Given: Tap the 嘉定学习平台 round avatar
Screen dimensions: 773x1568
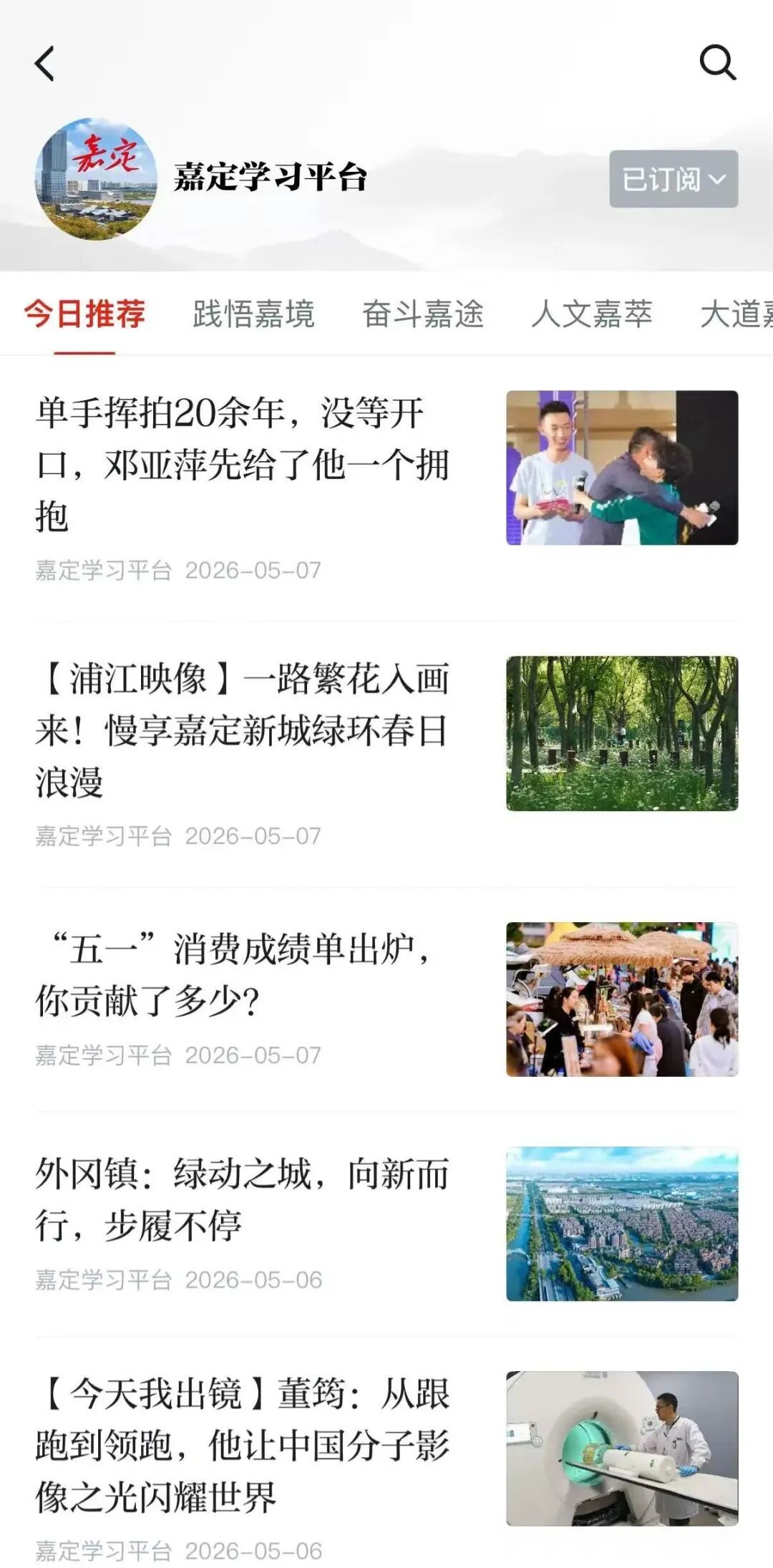Looking at the screenshot, I should pyautogui.click(x=97, y=179).
